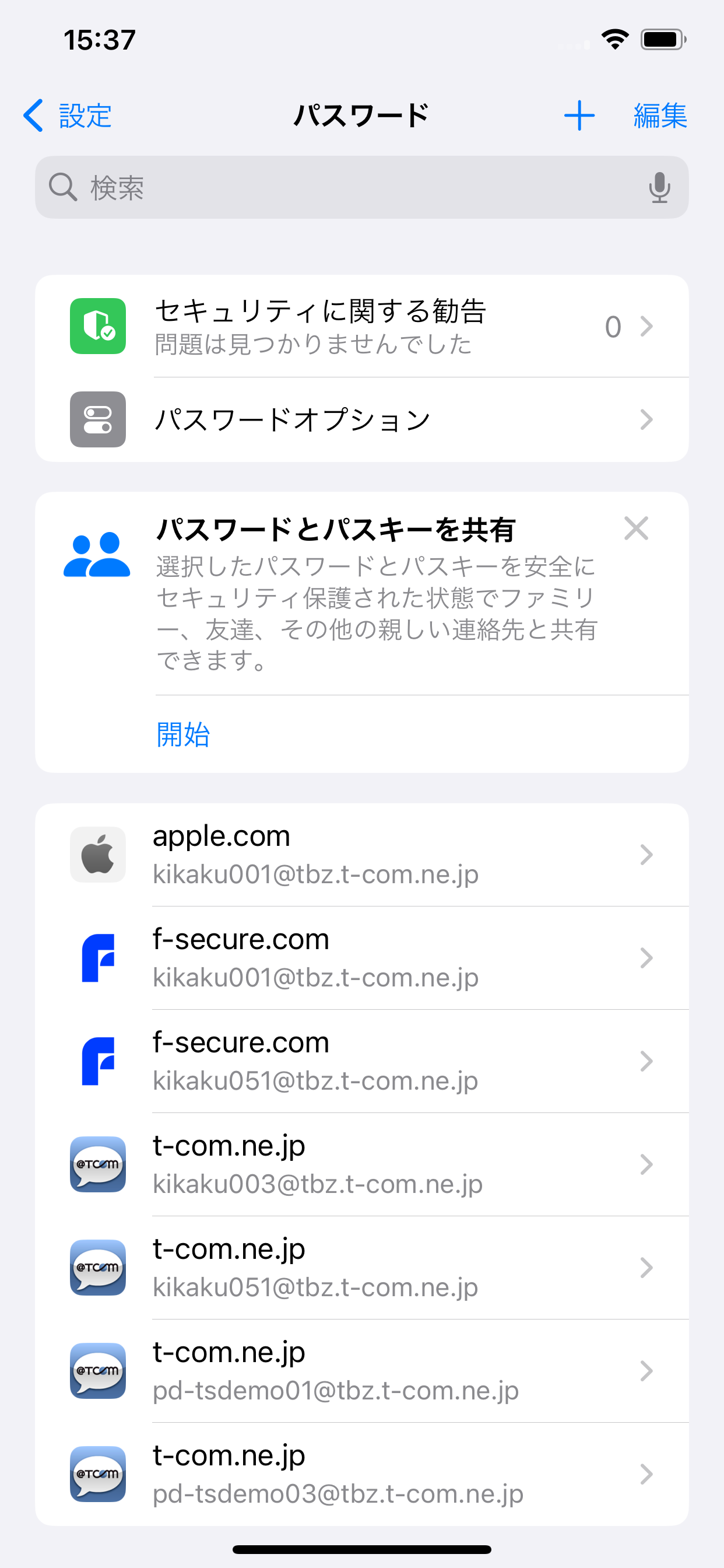Tap the blue people sharing icon

click(98, 555)
